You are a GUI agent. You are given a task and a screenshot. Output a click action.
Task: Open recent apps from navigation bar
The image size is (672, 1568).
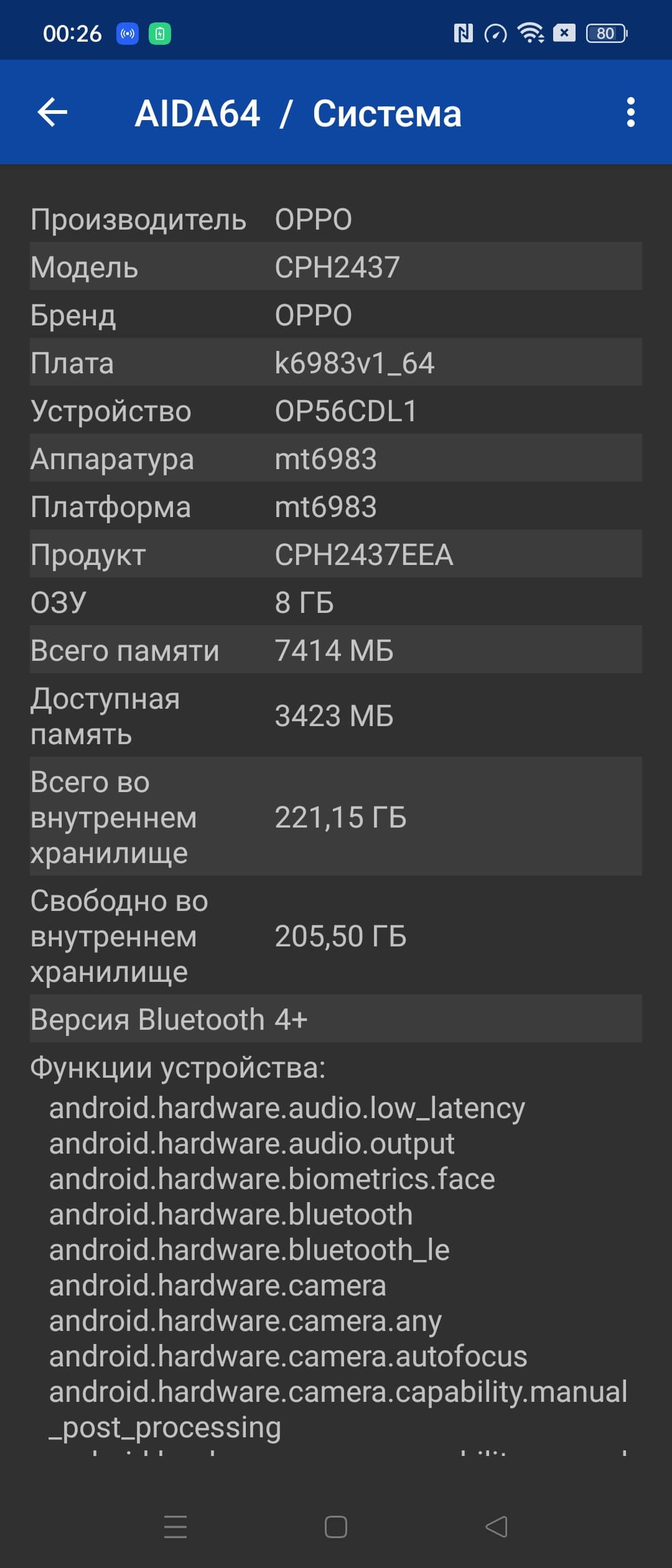(175, 1527)
